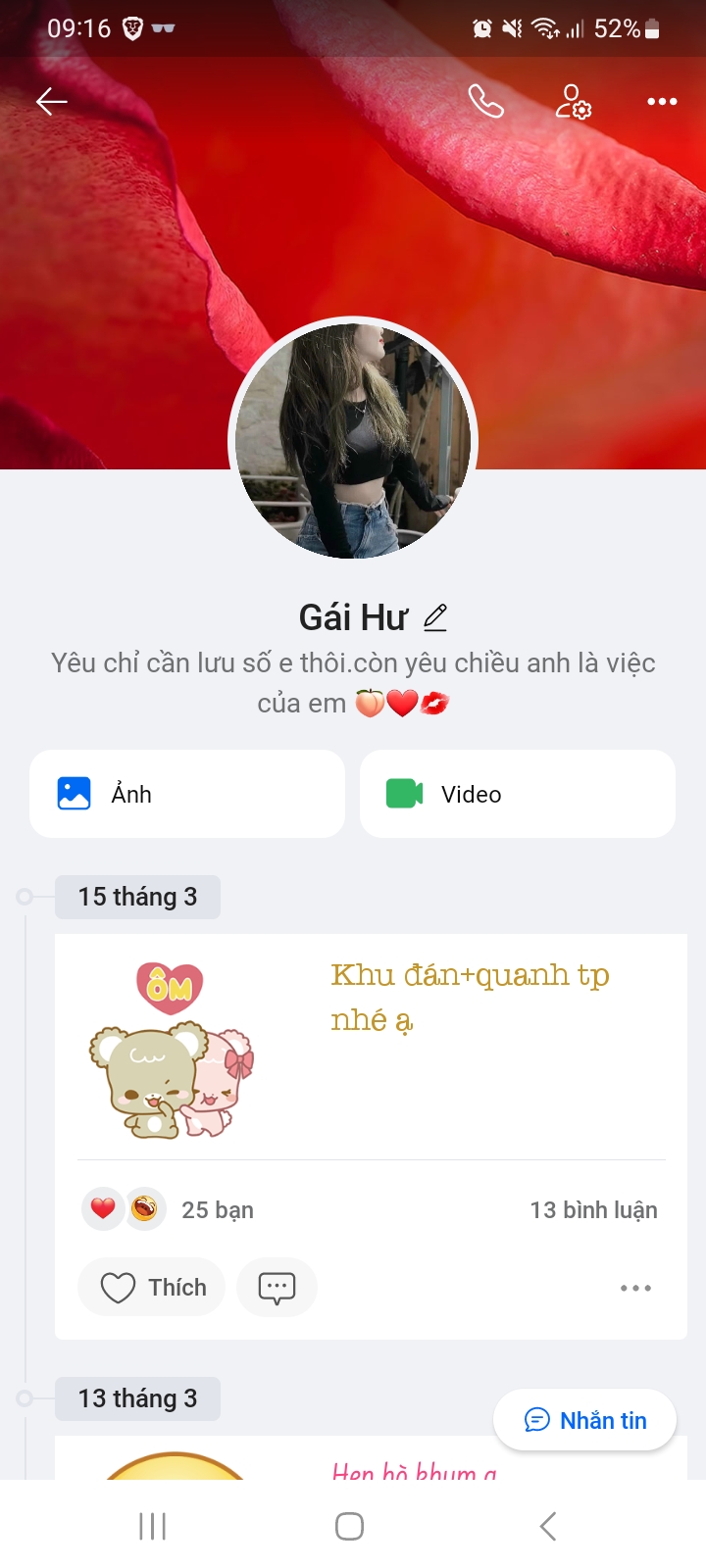Screen dimensions: 706x1568
Task: Show recent apps from the navigation bar
Action: 153,1526
